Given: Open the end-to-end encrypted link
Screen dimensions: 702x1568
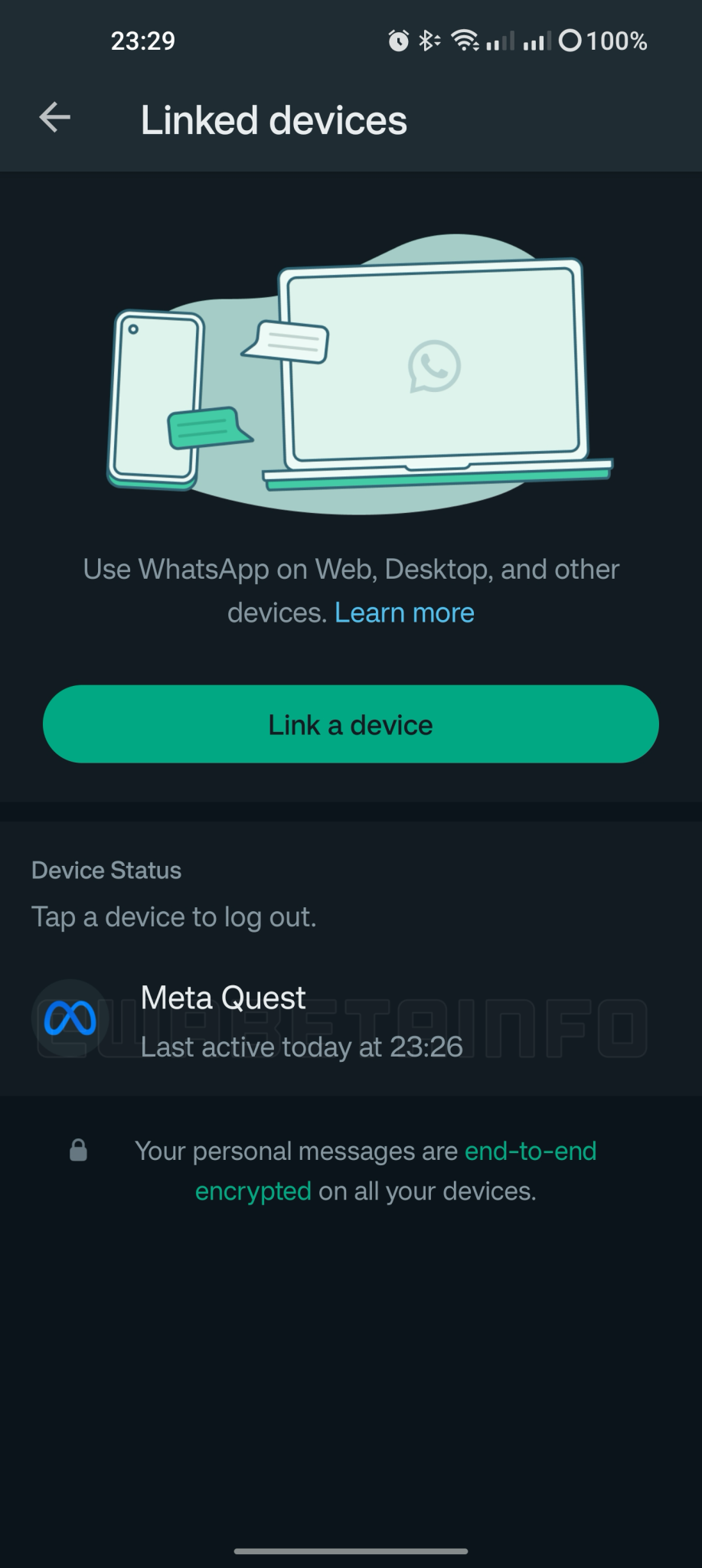Looking at the screenshot, I should (x=530, y=1151).
